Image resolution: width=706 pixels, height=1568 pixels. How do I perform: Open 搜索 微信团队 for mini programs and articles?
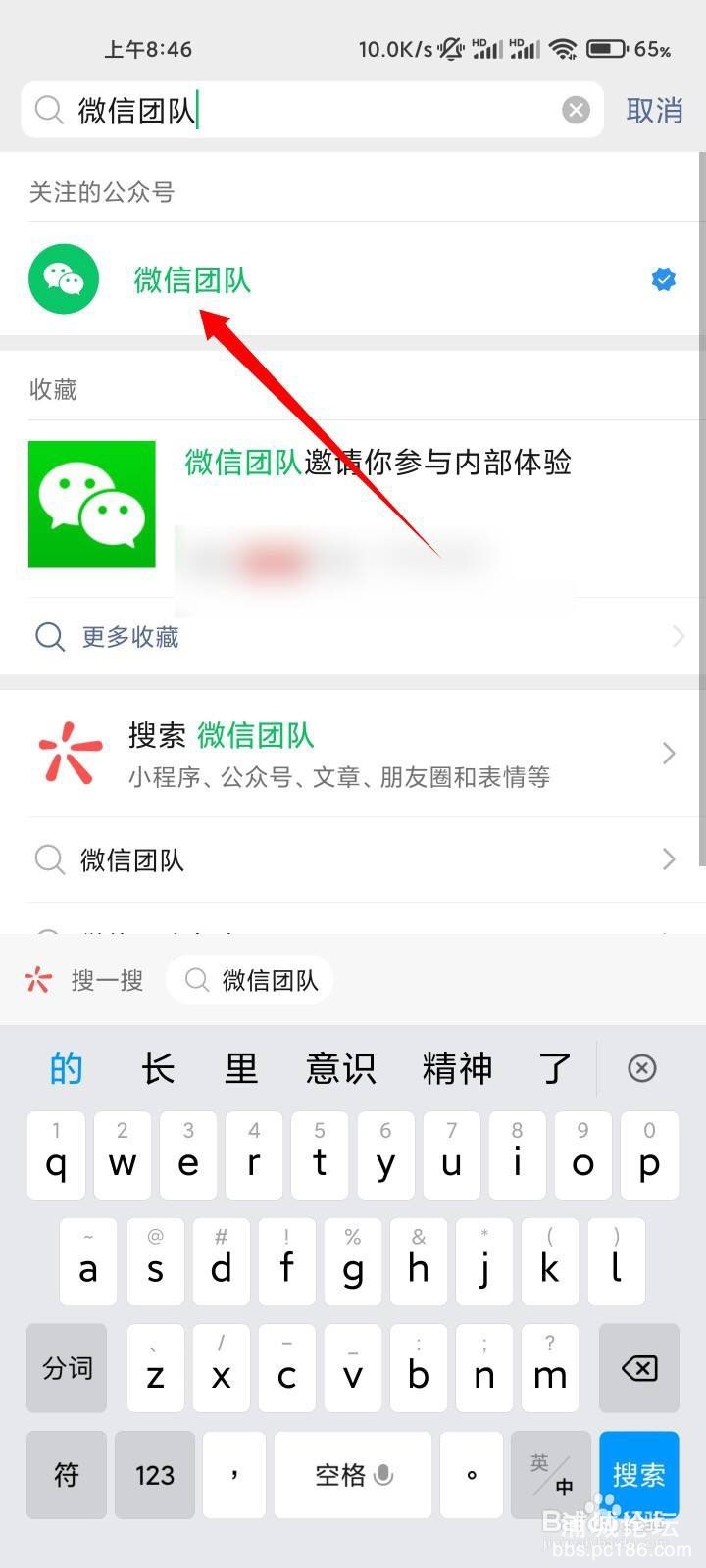tap(353, 754)
